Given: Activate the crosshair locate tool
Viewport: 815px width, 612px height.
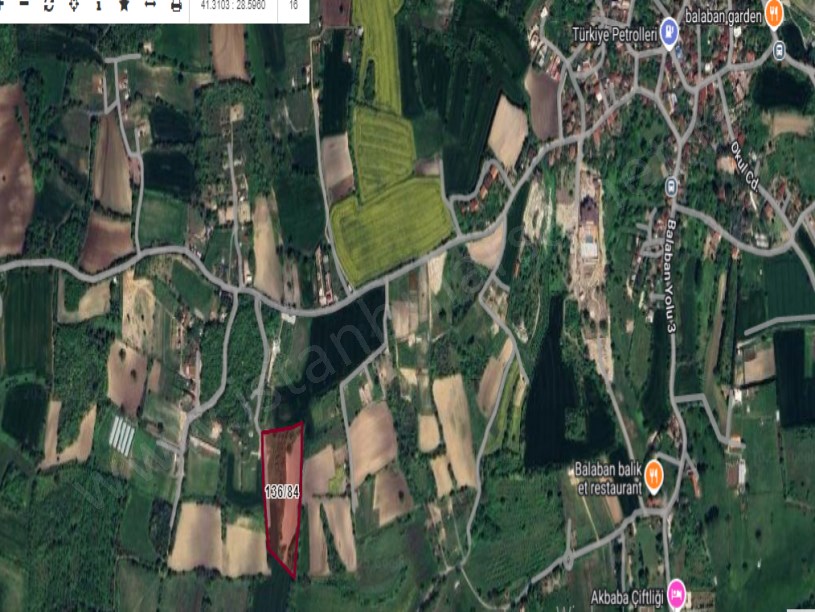Looking at the screenshot, I should [74, 5].
